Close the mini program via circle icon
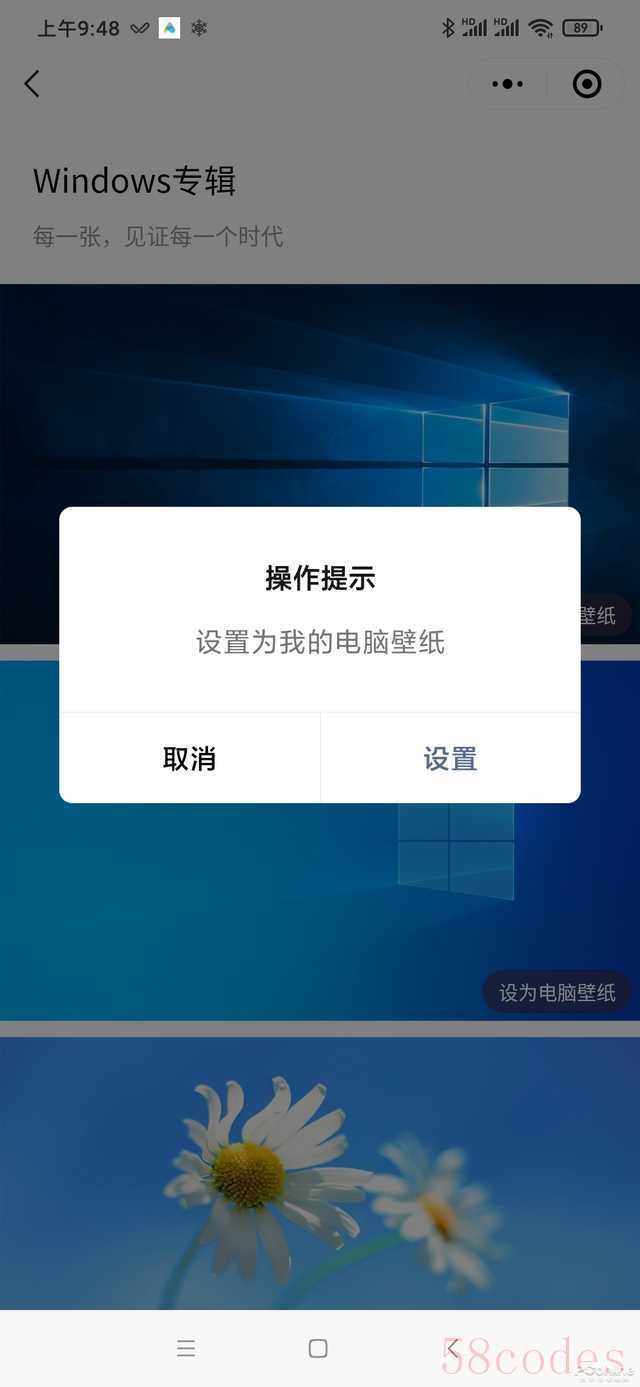This screenshot has width=640, height=1387. click(587, 84)
